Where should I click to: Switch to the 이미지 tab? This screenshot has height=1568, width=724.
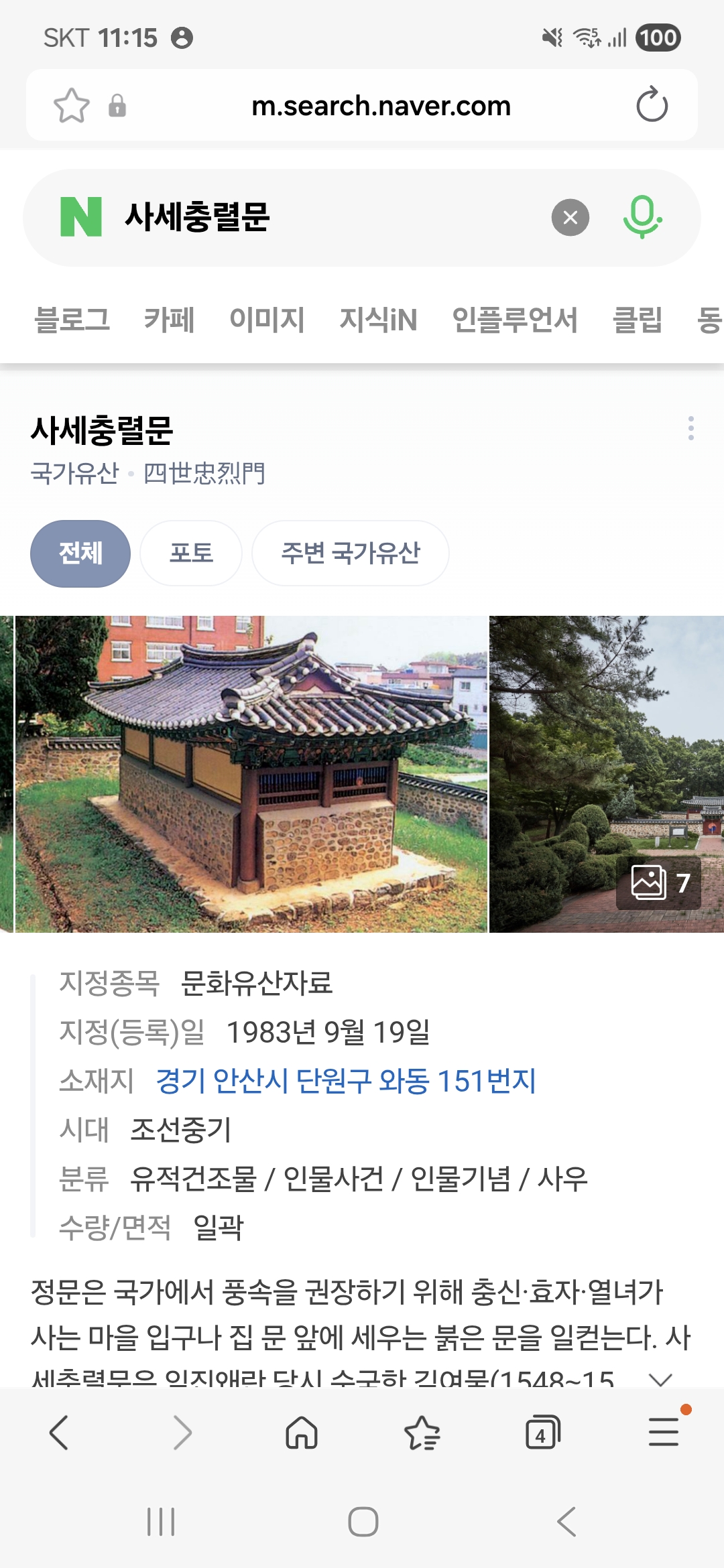pos(267,320)
